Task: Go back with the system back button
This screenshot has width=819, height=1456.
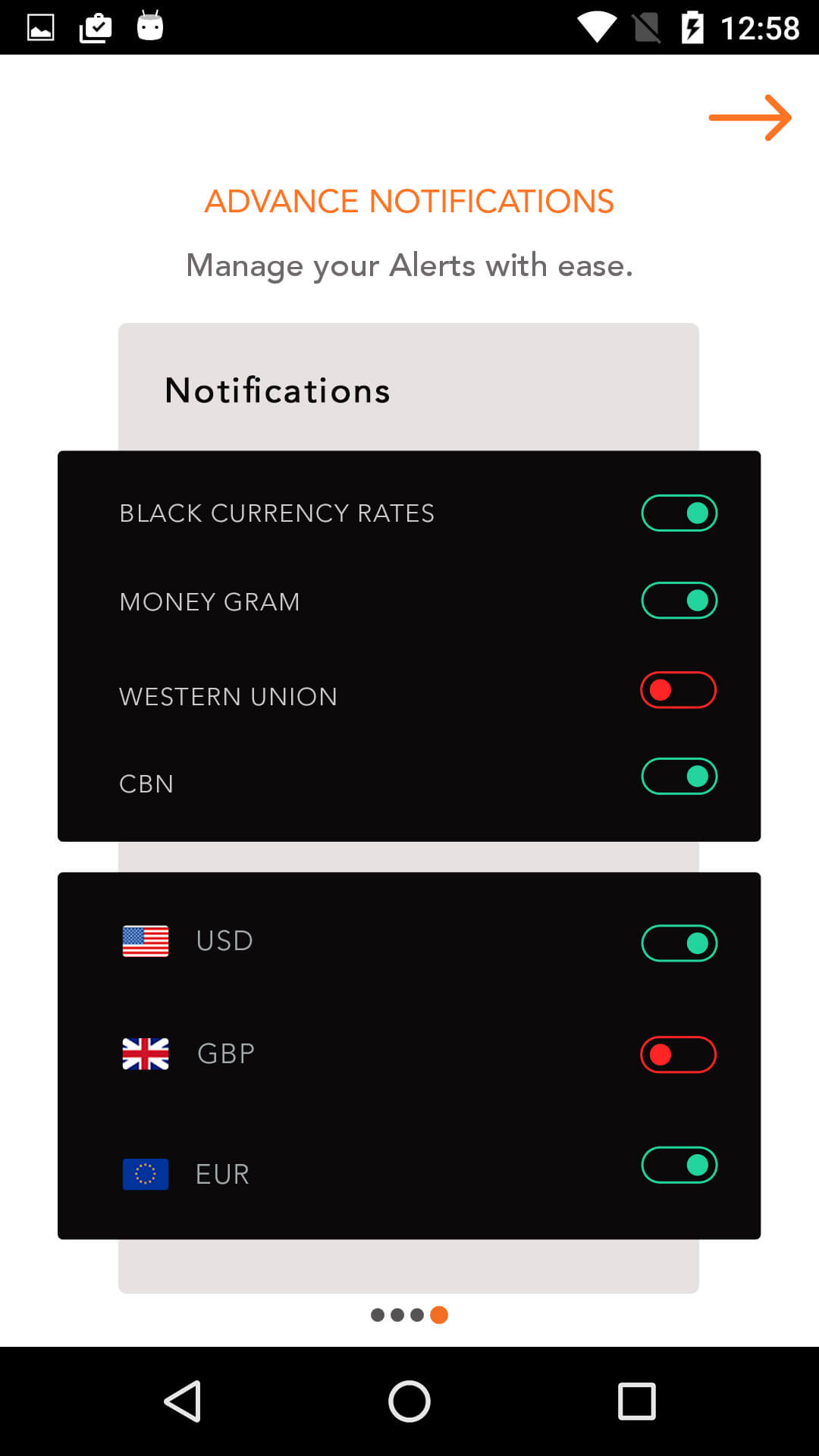Action: coord(183,1401)
